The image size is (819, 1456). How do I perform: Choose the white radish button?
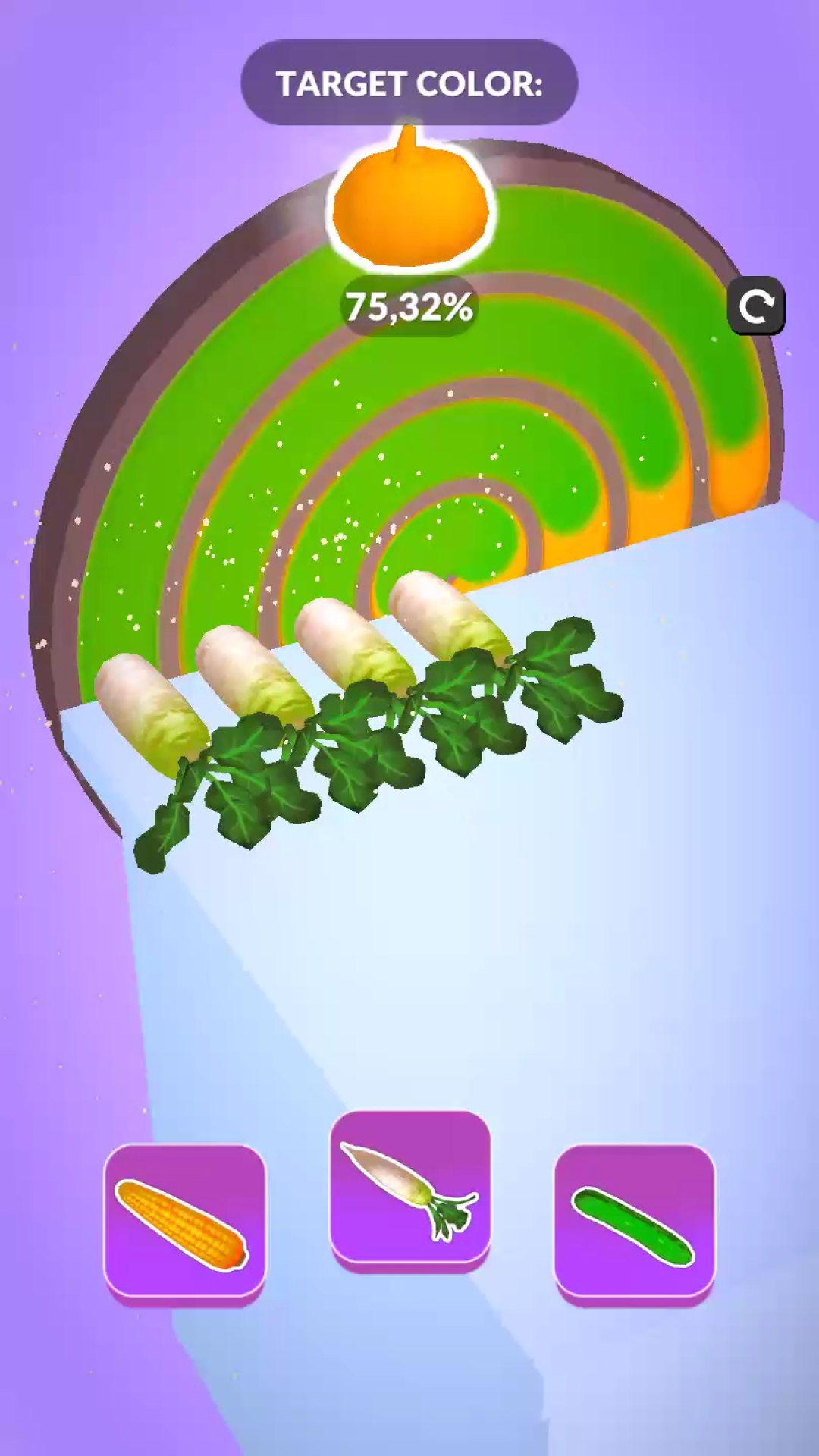[x=409, y=1191]
